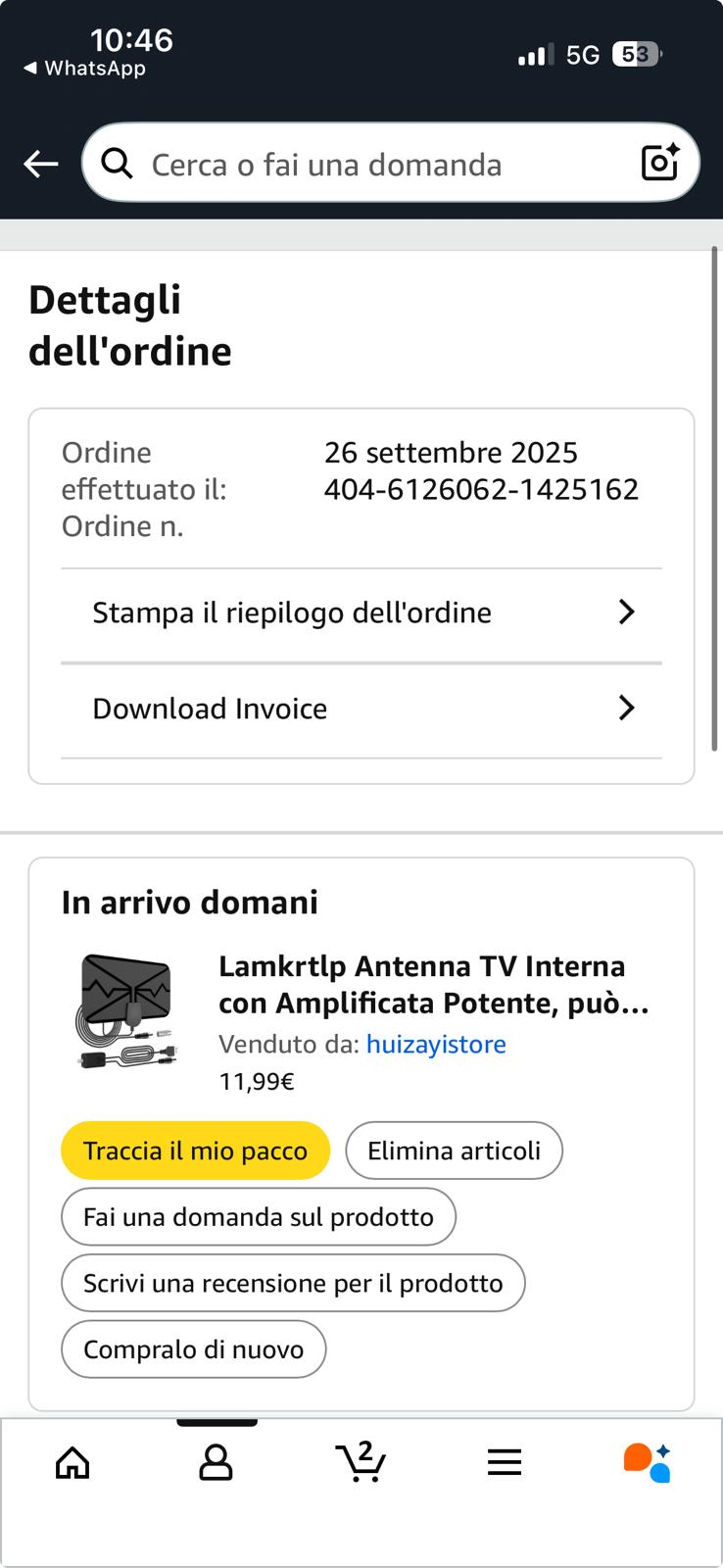Screen dimensions: 723x1568
Task: Open the shopping cart tab
Action: pos(361,1462)
